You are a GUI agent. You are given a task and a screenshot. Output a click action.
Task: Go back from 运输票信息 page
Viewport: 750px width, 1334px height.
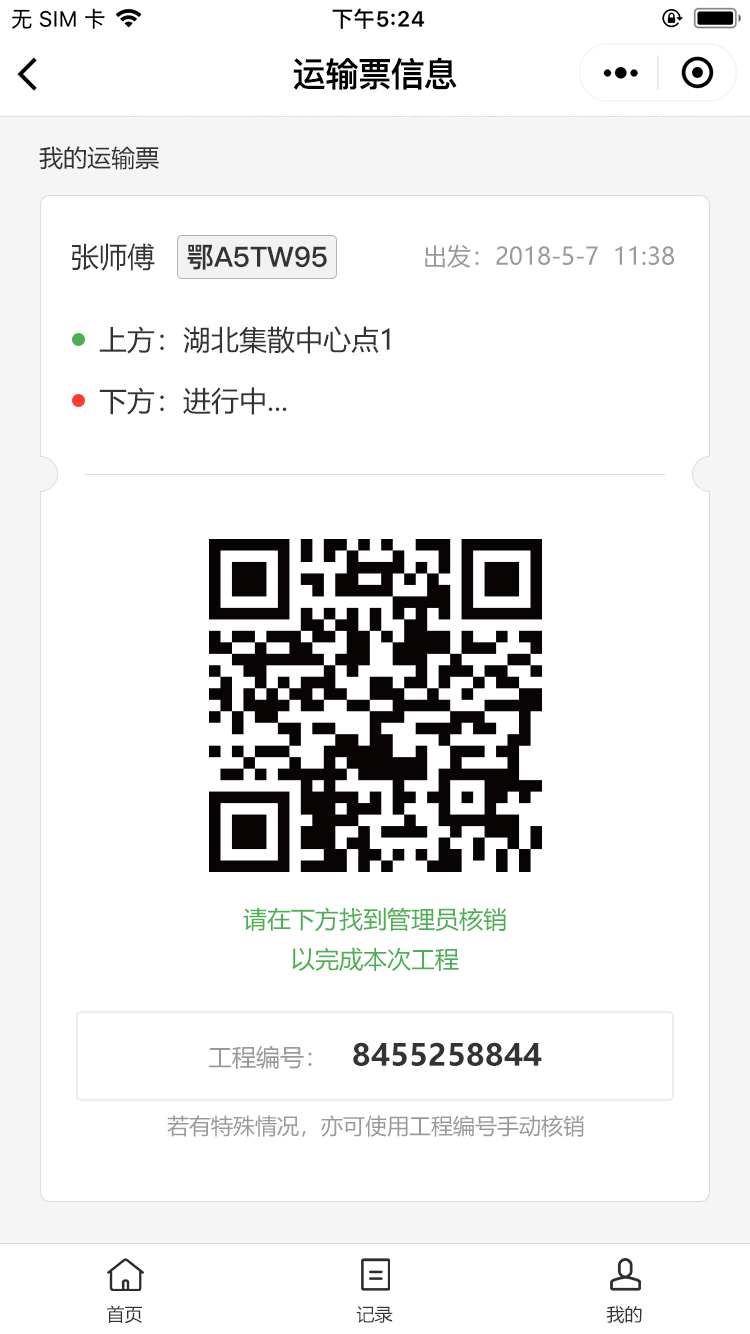click(28, 74)
